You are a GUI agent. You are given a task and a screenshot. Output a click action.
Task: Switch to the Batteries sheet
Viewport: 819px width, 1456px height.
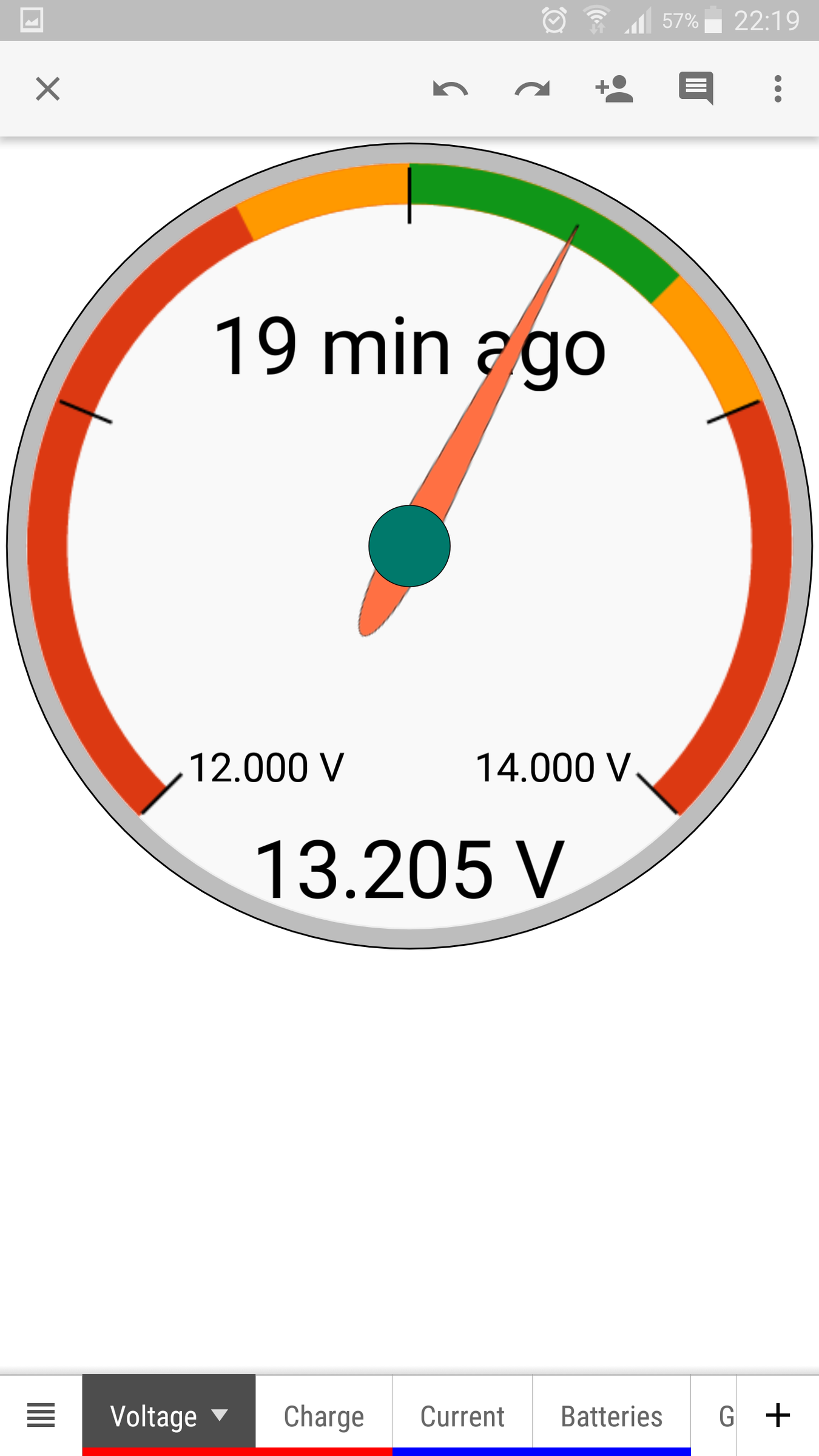[x=612, y=1416]
